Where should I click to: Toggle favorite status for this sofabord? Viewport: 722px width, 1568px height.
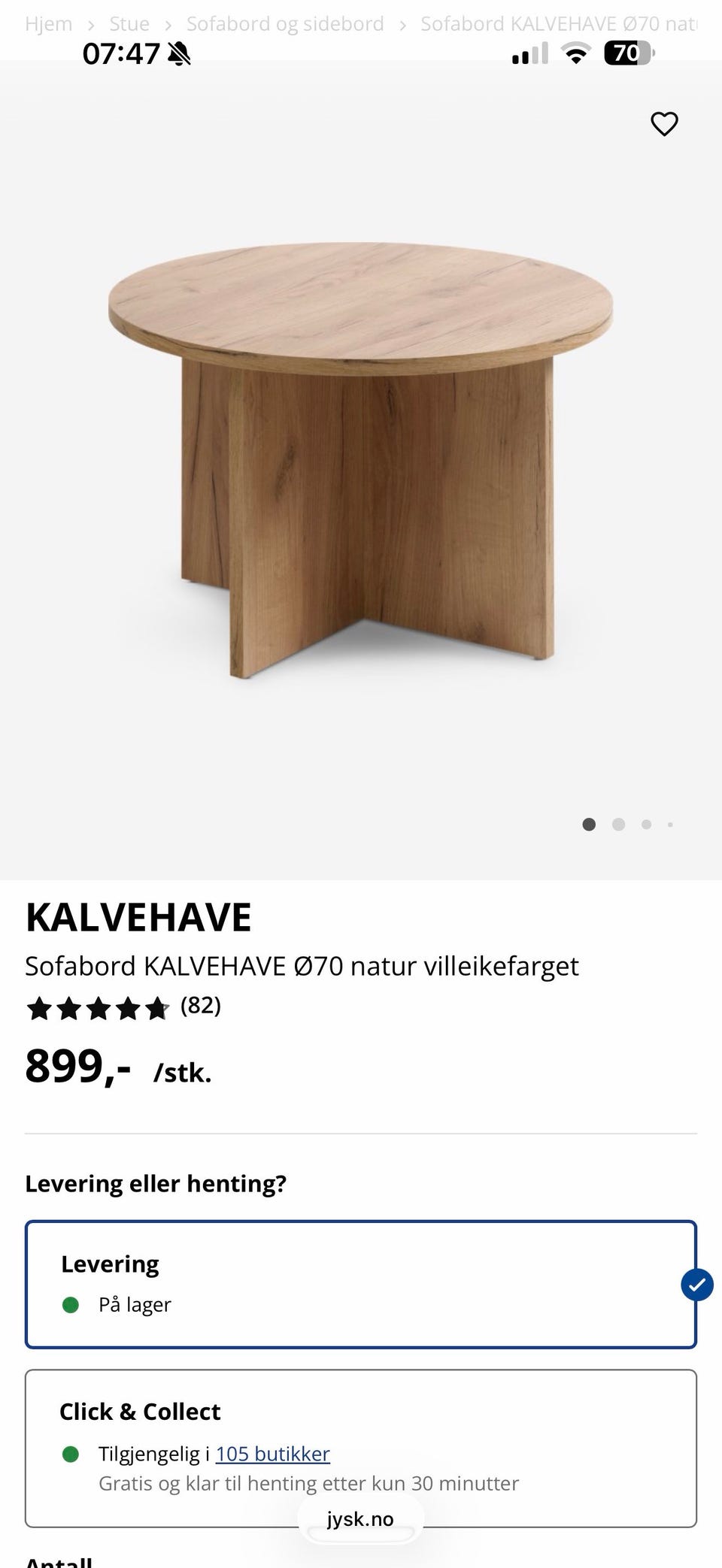pyautogui.click(x=665, y=124)
